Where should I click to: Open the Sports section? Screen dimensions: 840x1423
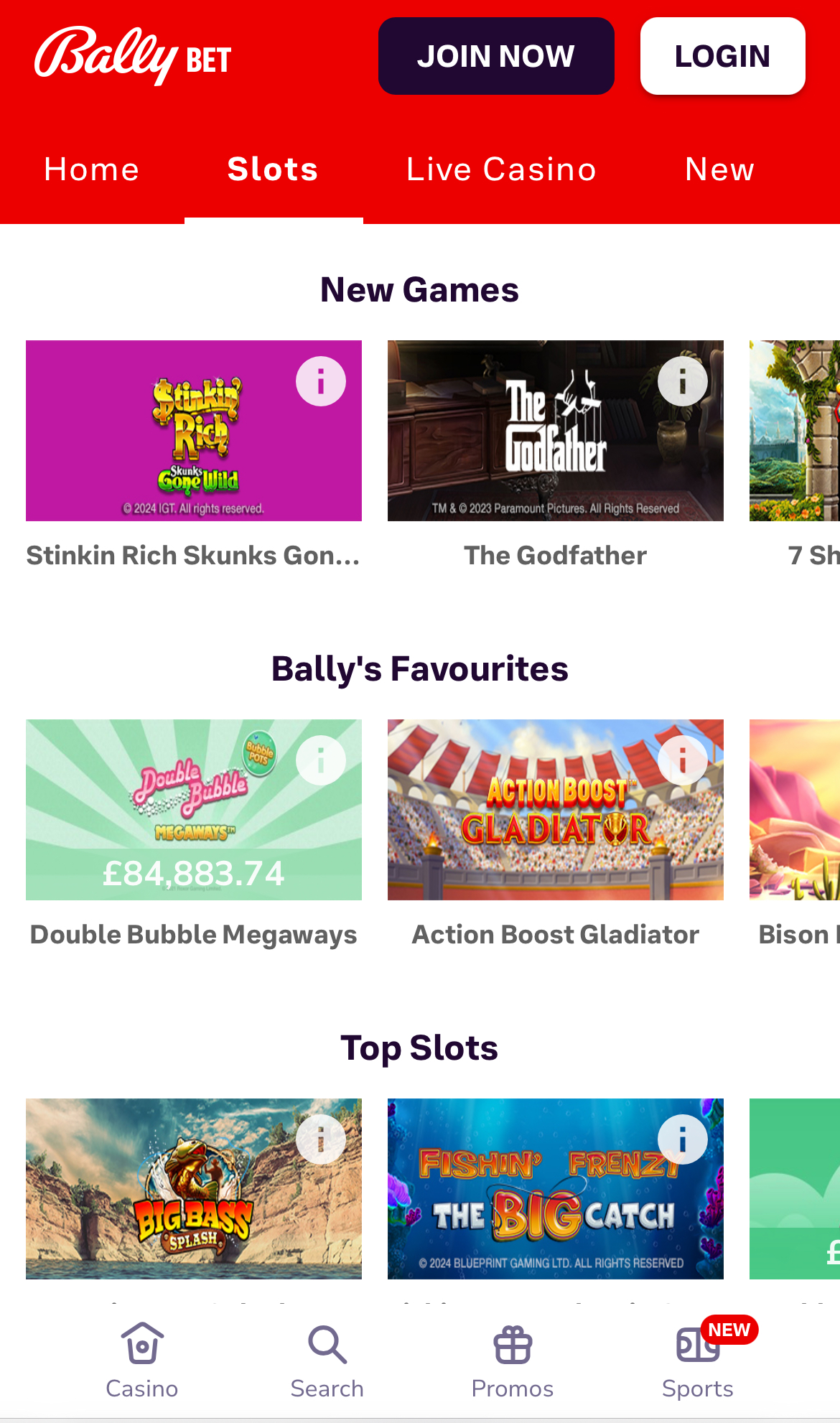coord(698,1361)
